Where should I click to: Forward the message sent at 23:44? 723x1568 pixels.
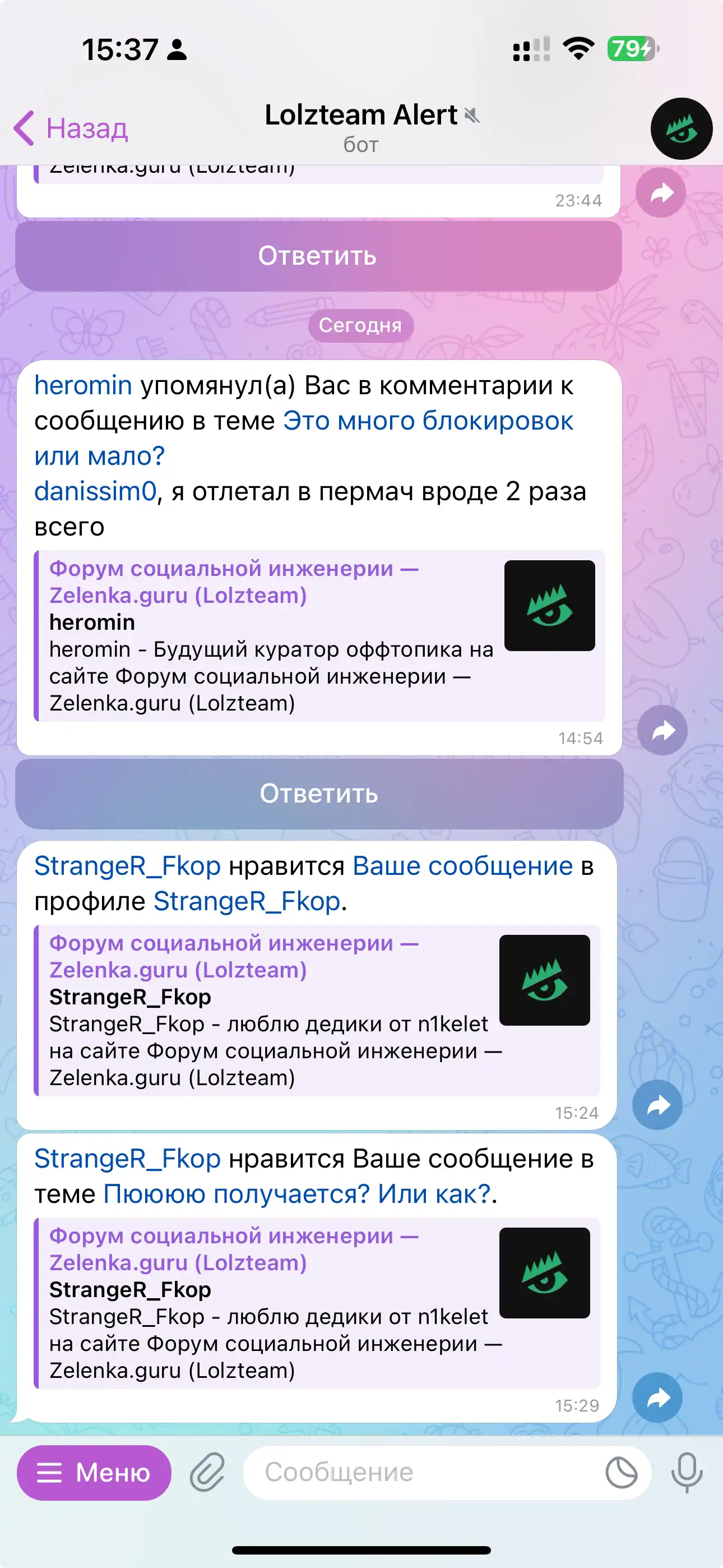(660, 192)
